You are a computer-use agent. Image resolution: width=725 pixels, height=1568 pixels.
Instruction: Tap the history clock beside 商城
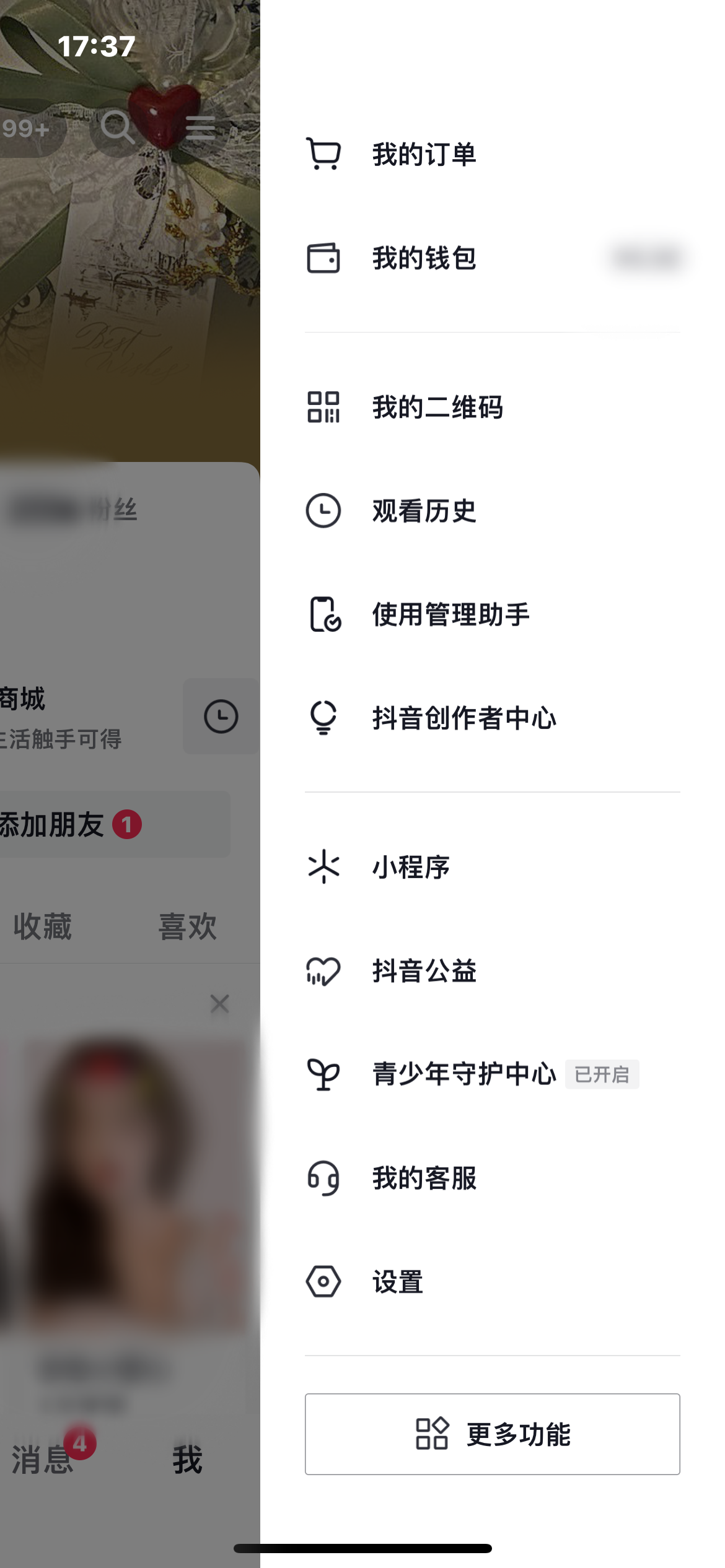(x=221, y=715)
